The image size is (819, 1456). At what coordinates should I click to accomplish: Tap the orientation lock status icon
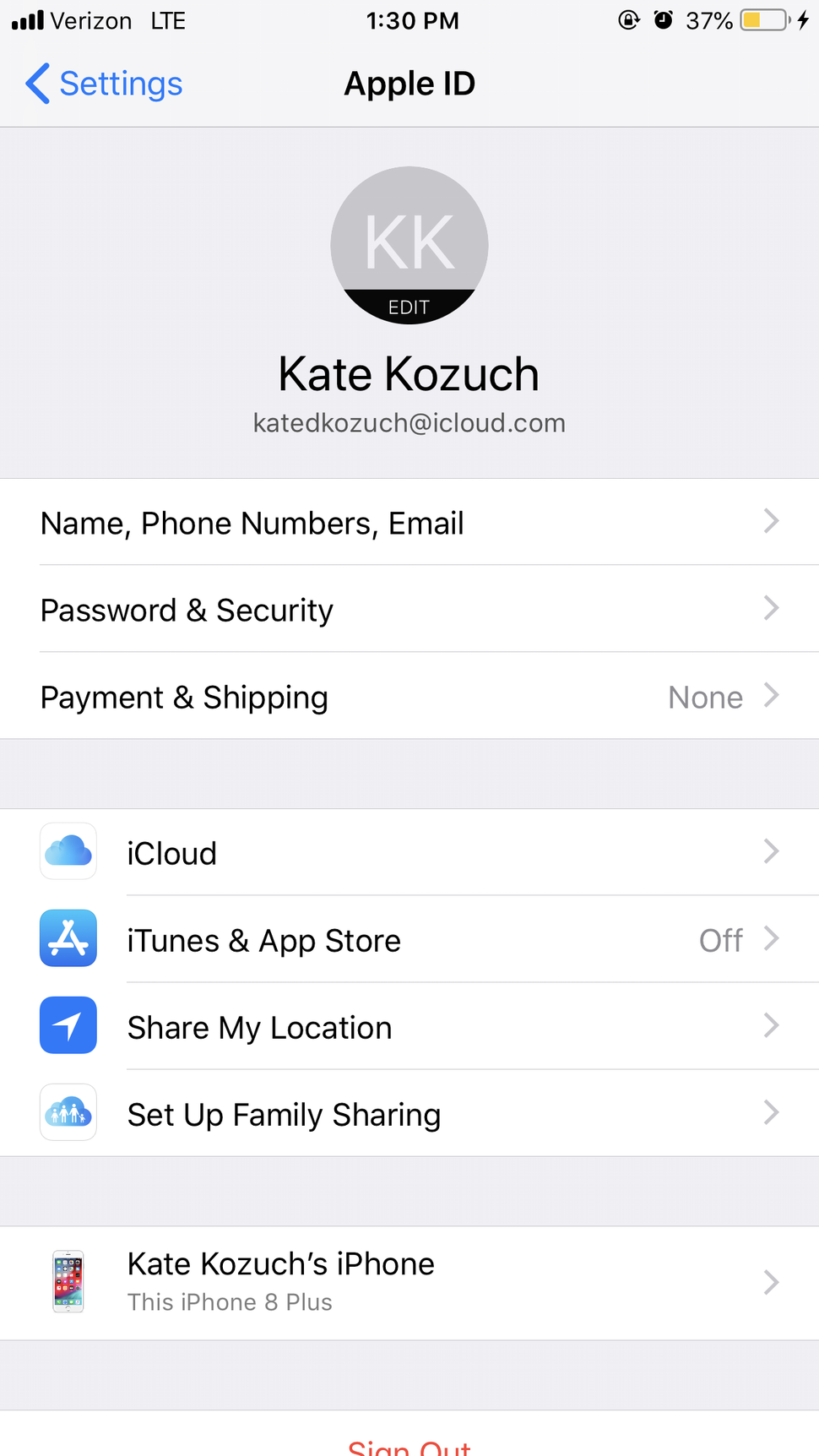click(x=626, y=20)
